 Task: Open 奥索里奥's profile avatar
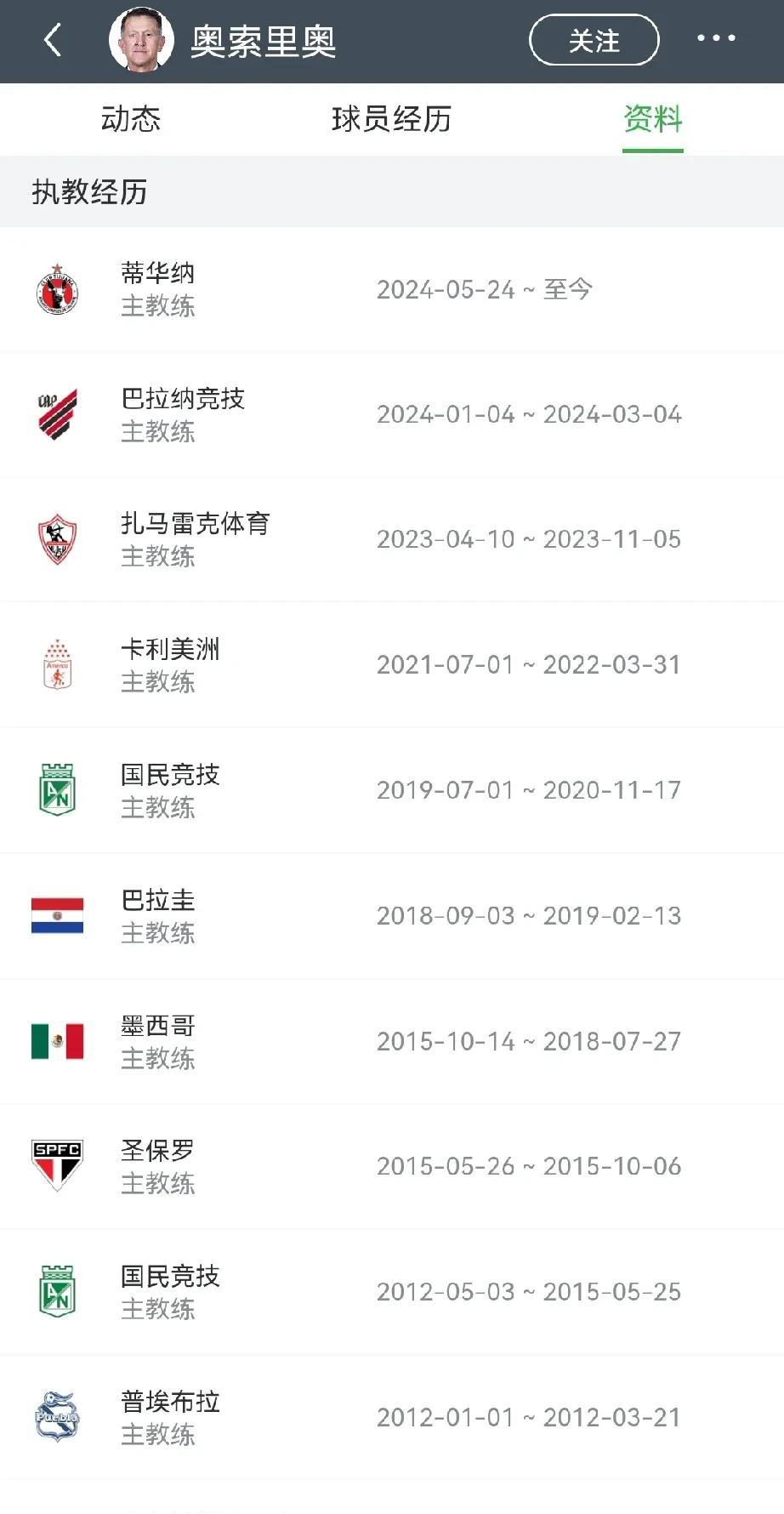141,40
